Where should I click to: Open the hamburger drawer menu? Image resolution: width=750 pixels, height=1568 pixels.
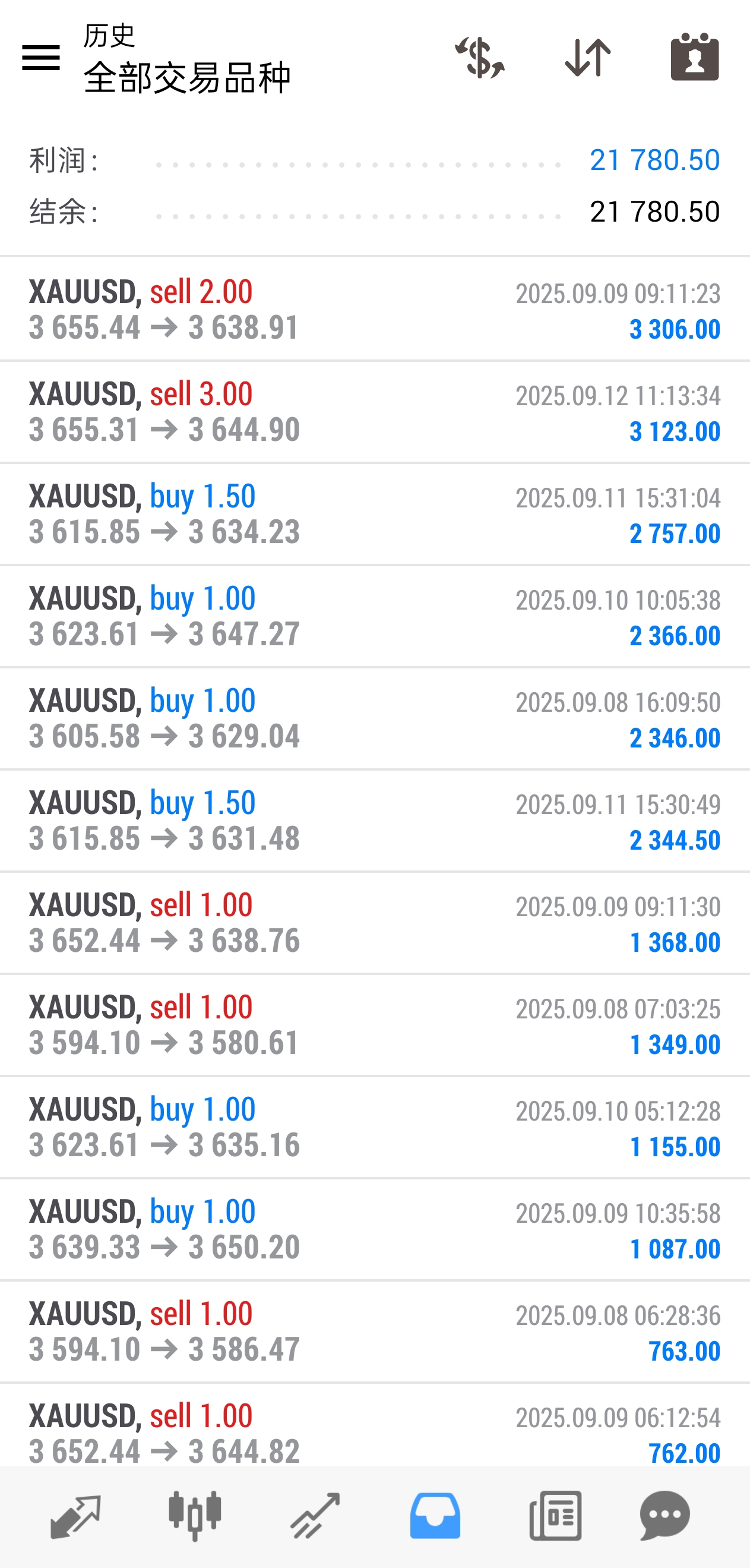coord(41,58)
